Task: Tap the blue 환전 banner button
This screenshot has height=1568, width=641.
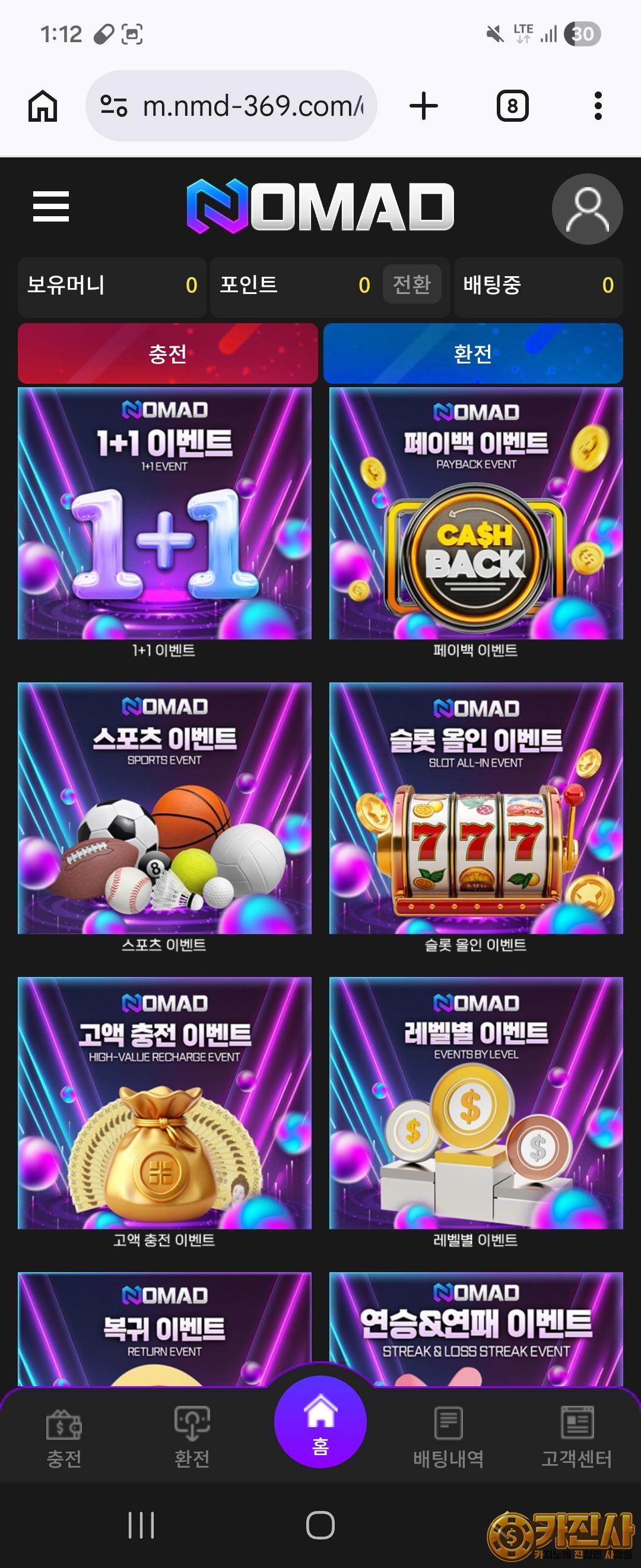Action: click(473, 353)
